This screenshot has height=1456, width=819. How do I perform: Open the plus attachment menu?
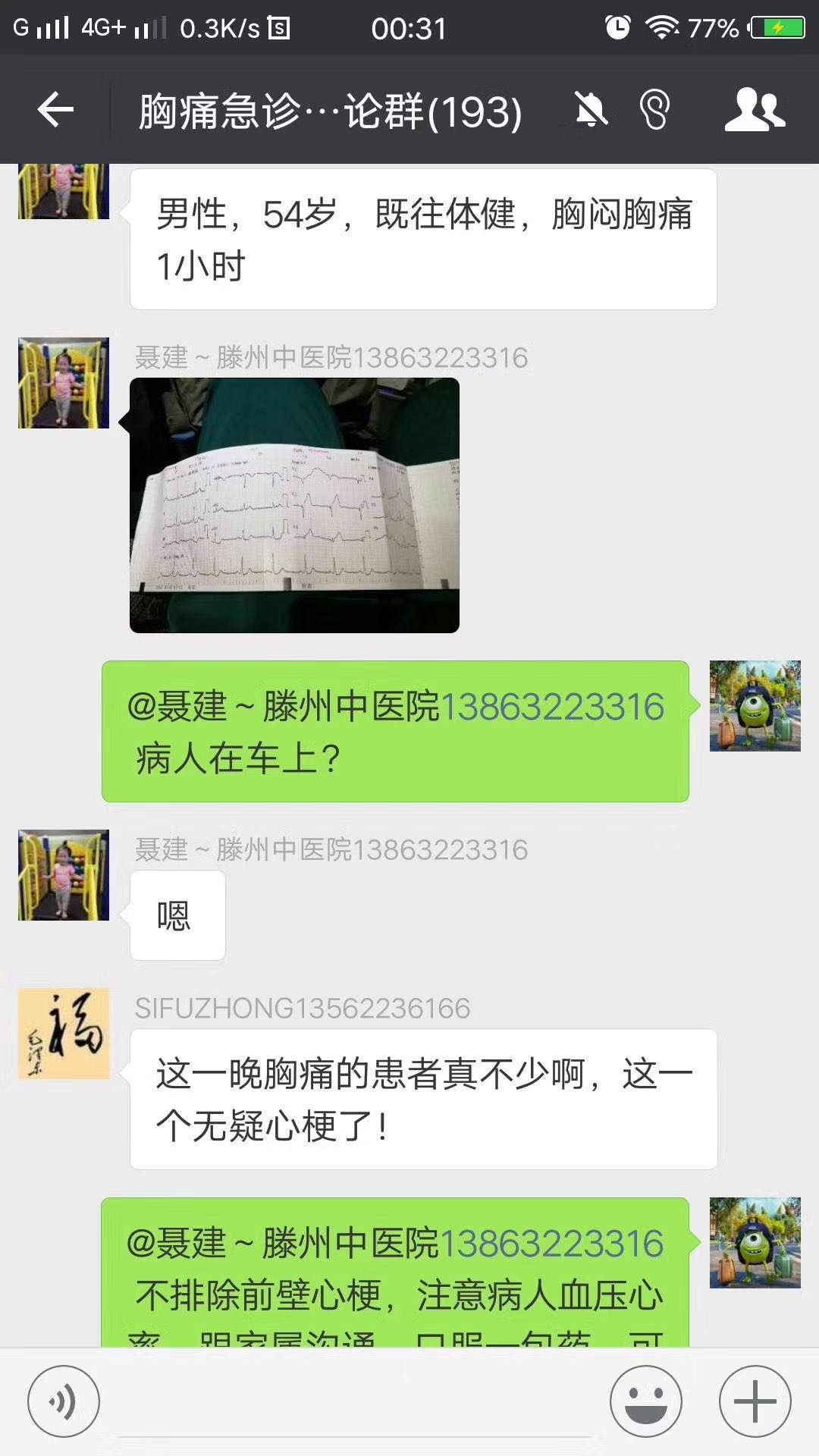755,1401
